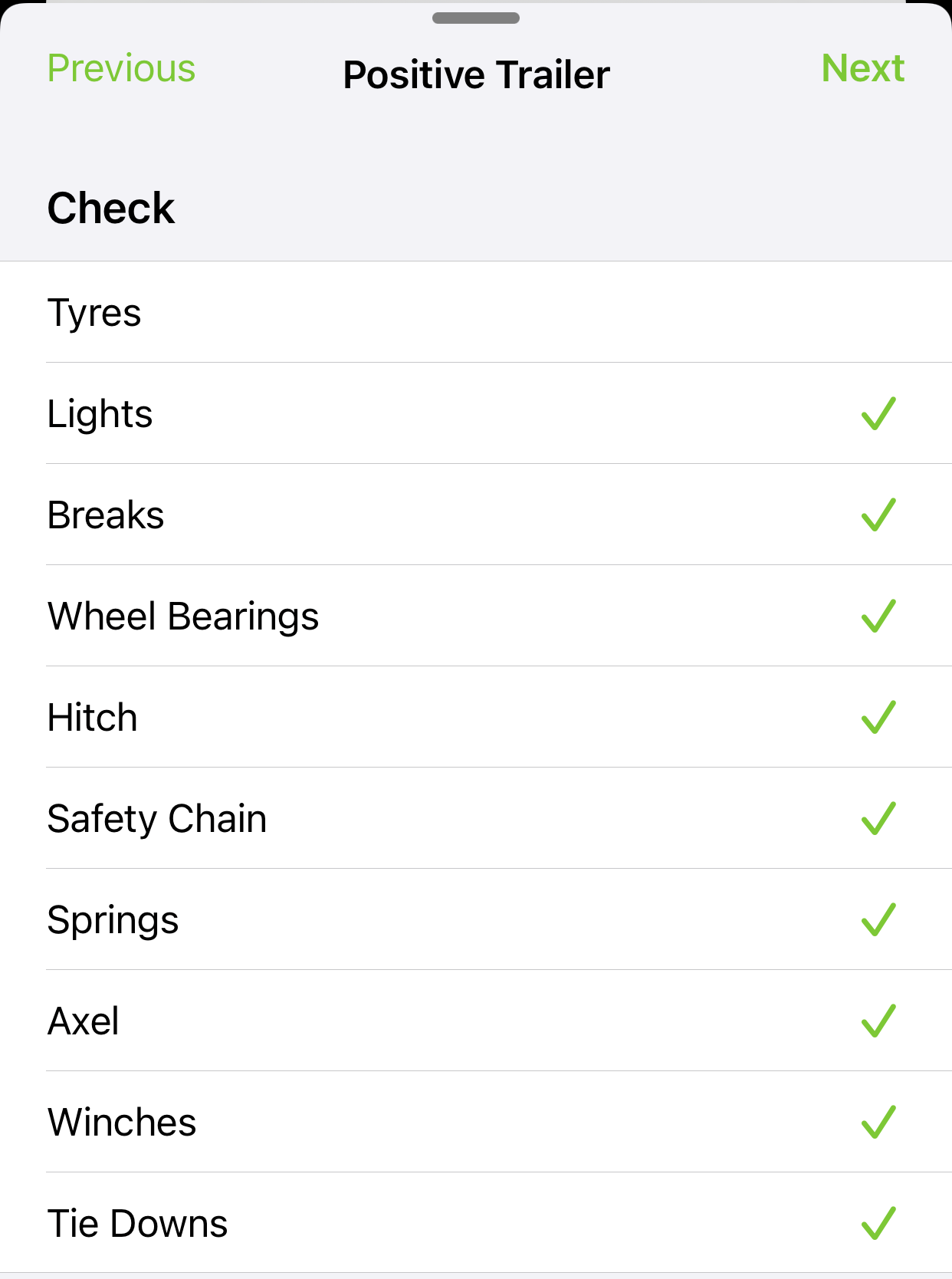The width and height of the screenshot is (952, 1279).
Task: Tap the Positive Trailer title
Action: click(475, 74)
